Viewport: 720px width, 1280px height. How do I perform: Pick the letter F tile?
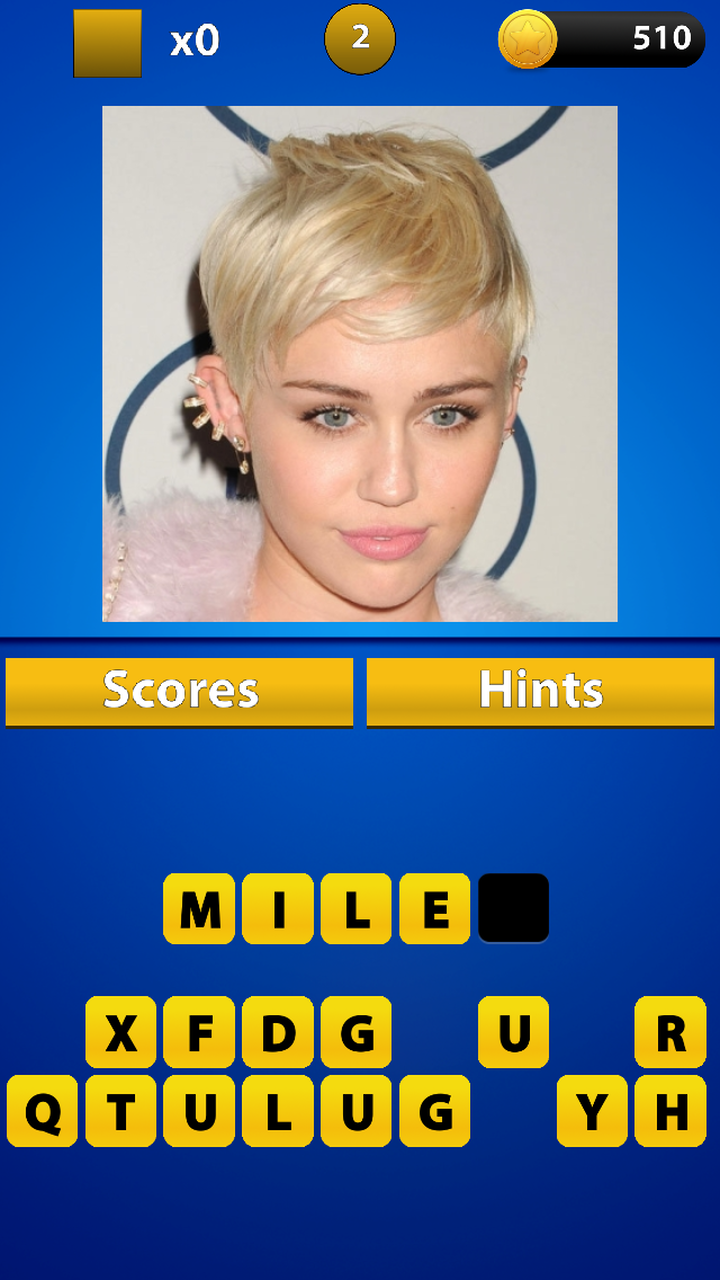click(199, 1033)
